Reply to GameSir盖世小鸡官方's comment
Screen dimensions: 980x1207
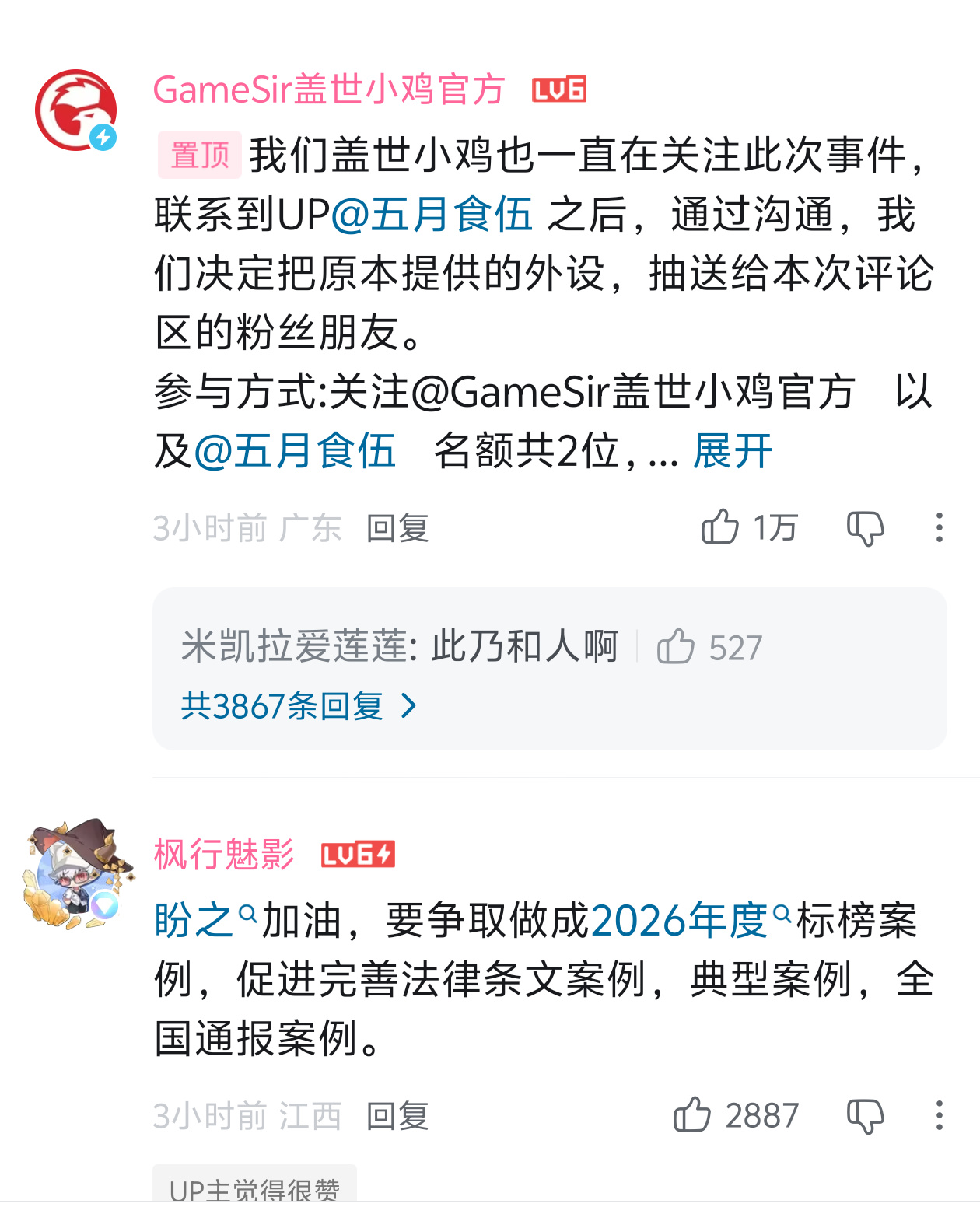pyautogui.click(x=397, y=529)
